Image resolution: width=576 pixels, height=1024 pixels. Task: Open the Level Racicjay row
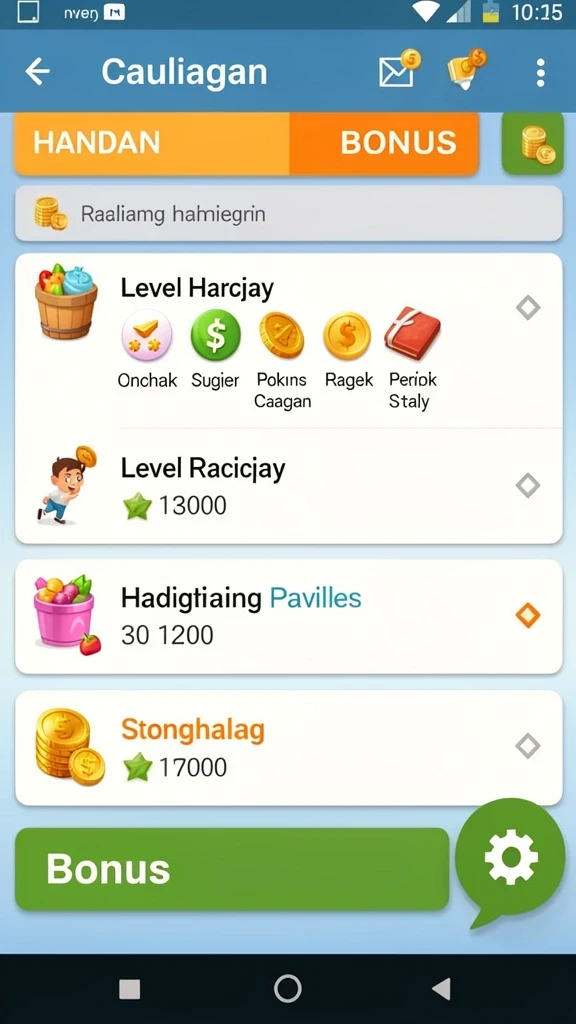coord(288,486)
